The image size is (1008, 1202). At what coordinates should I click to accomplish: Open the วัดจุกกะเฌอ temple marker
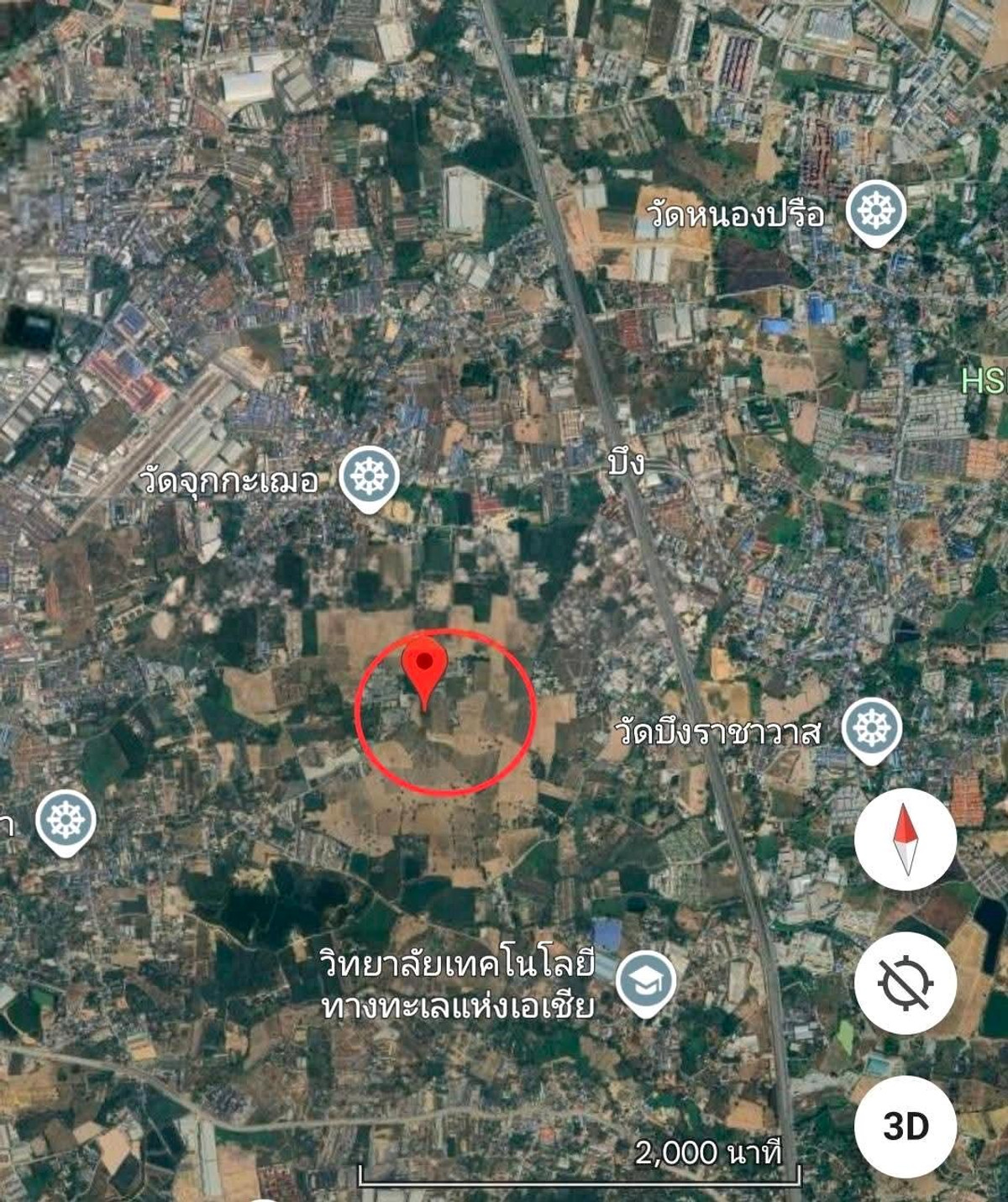point(369,477)
